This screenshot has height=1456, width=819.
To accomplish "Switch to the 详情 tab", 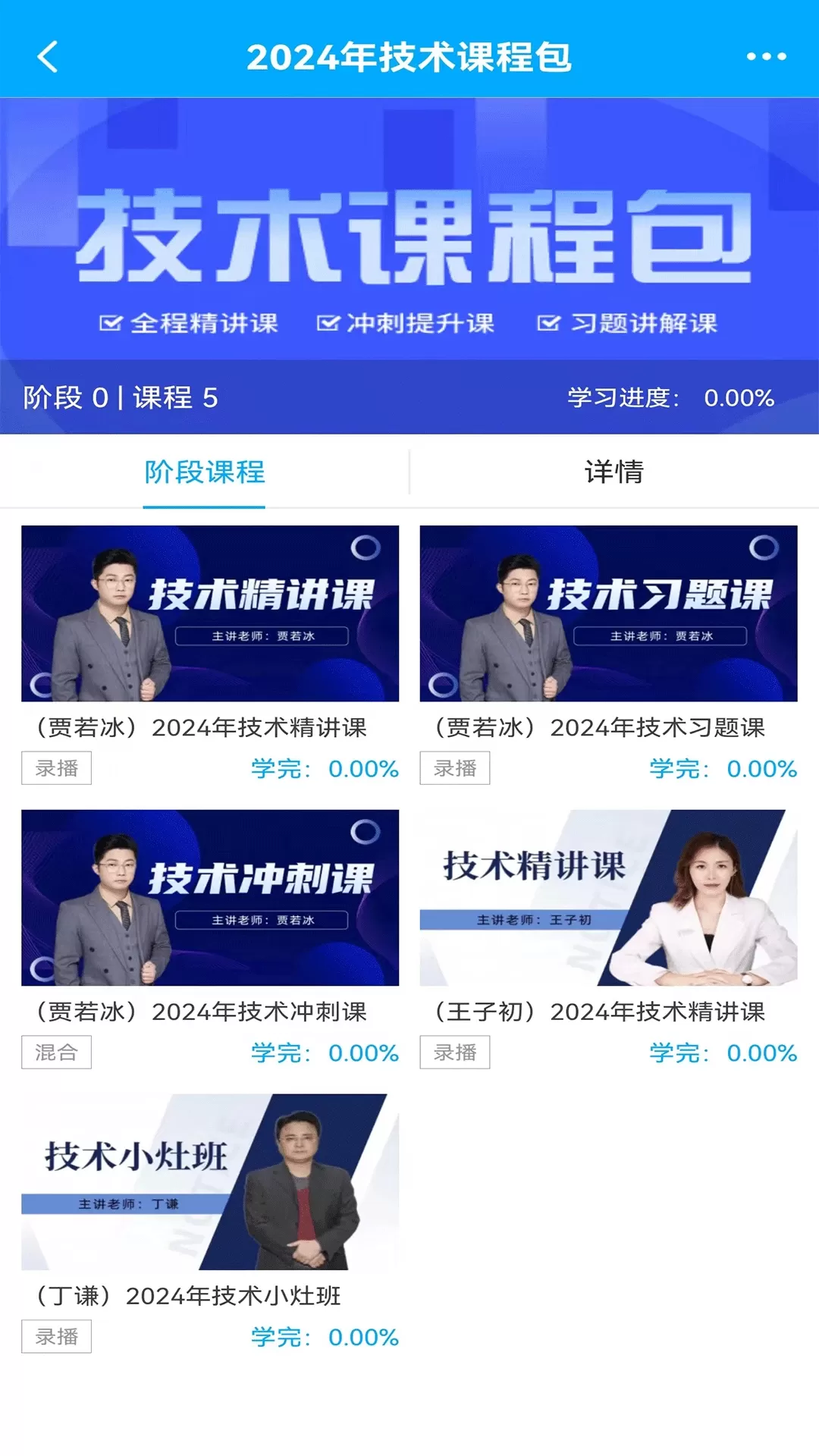I will point(614,472).
